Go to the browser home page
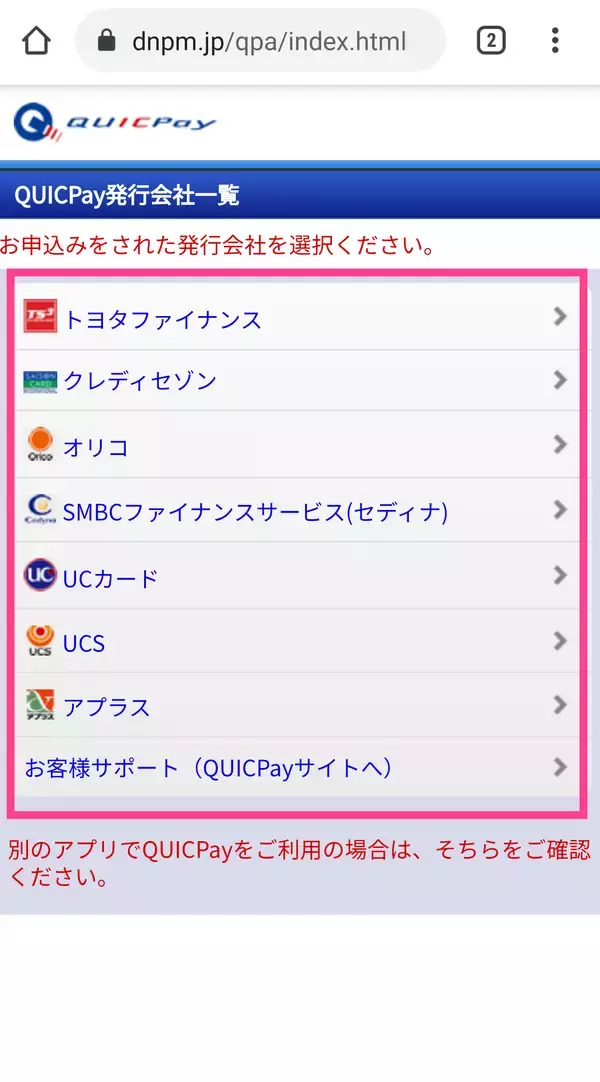 click(x=36, y=41)
